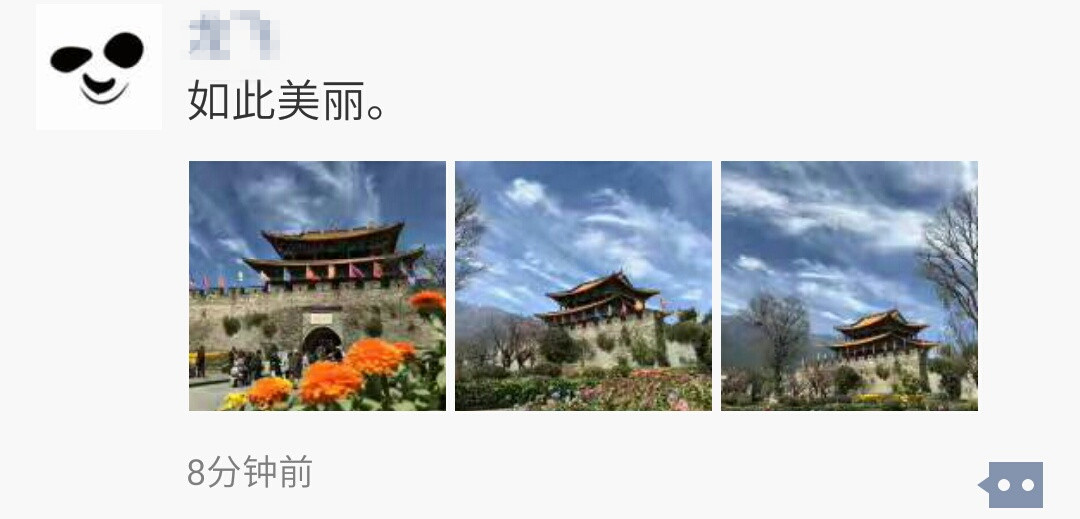Open the poster's blurred username
Screen dimensions: 1080x519
(233, 36)
